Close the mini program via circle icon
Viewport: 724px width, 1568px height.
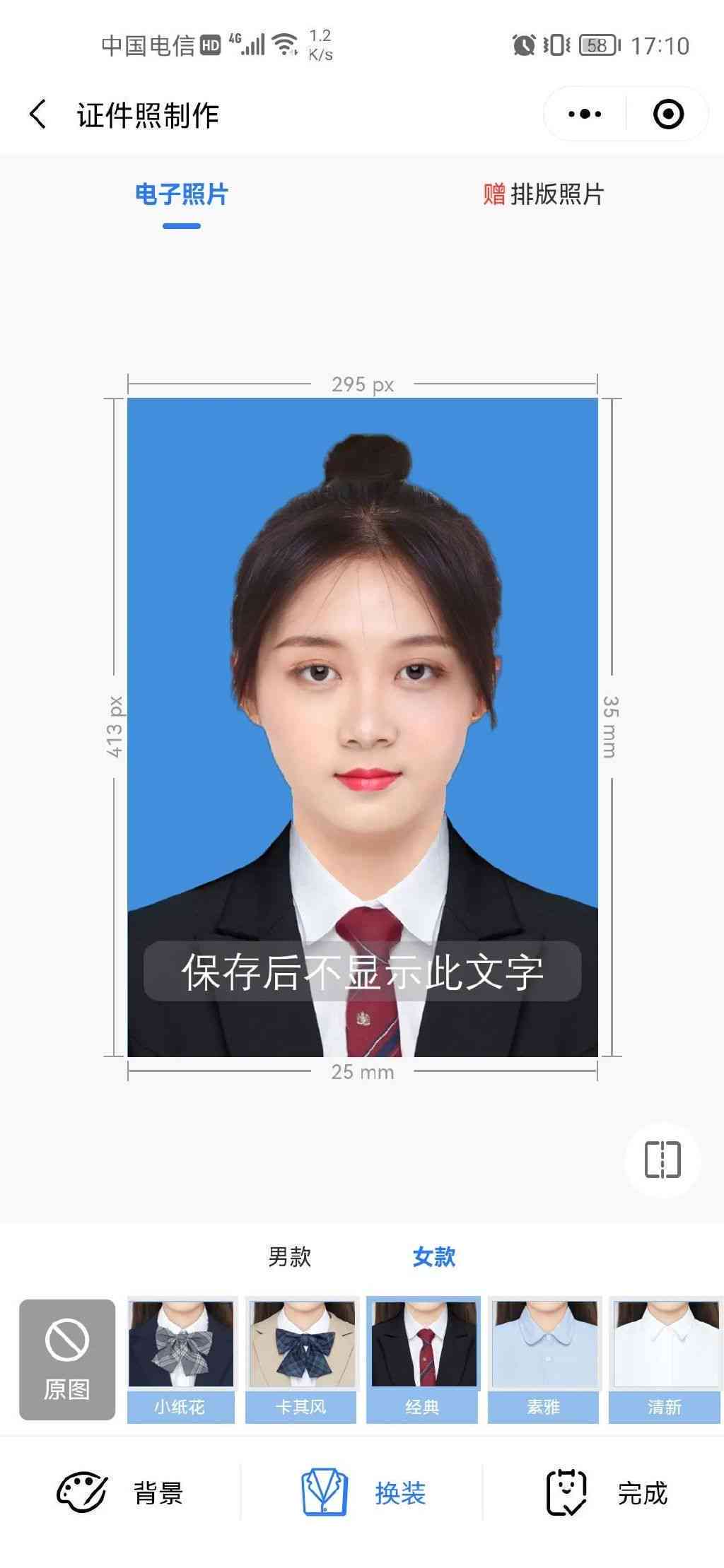coord(668,114)
